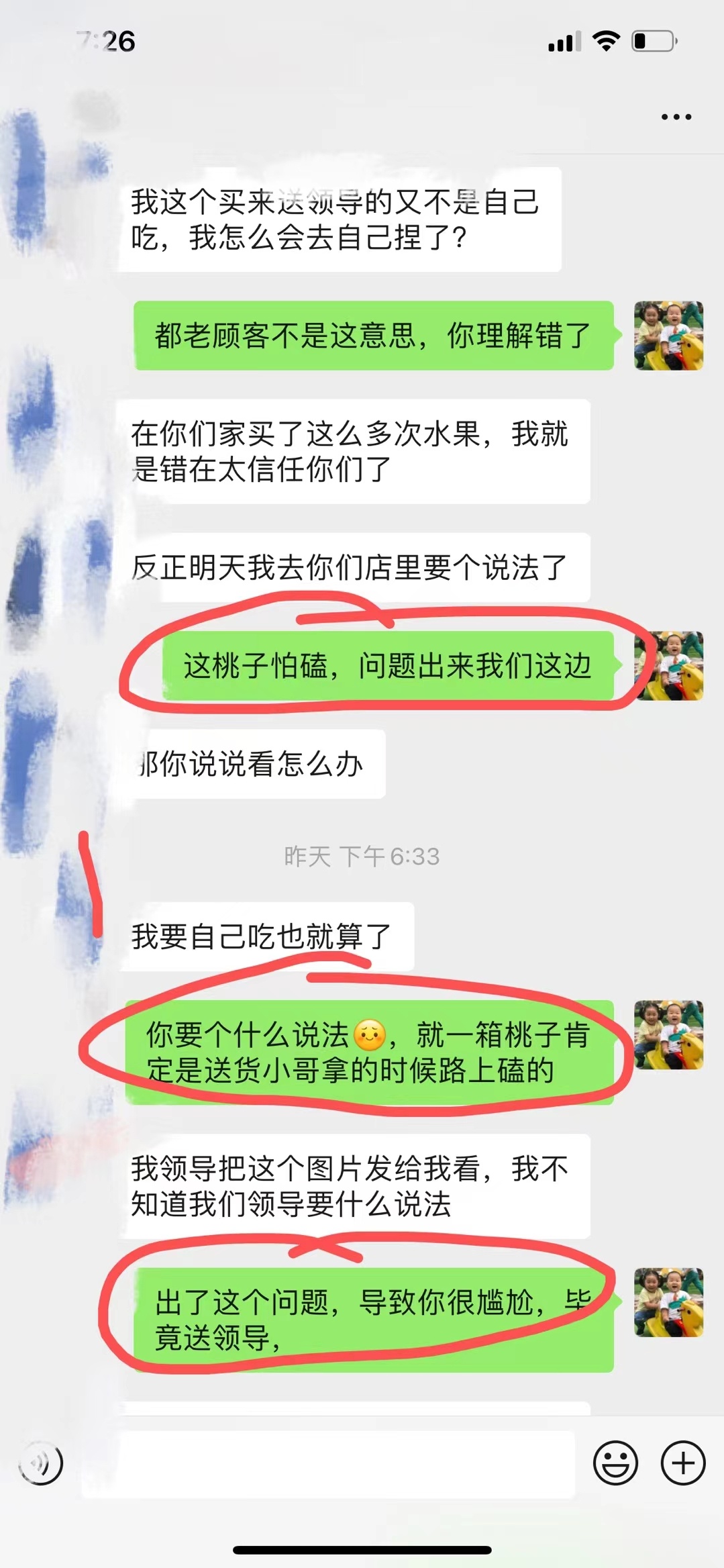
Task: Focus the message text field
Action: [x=327, y=1463]
